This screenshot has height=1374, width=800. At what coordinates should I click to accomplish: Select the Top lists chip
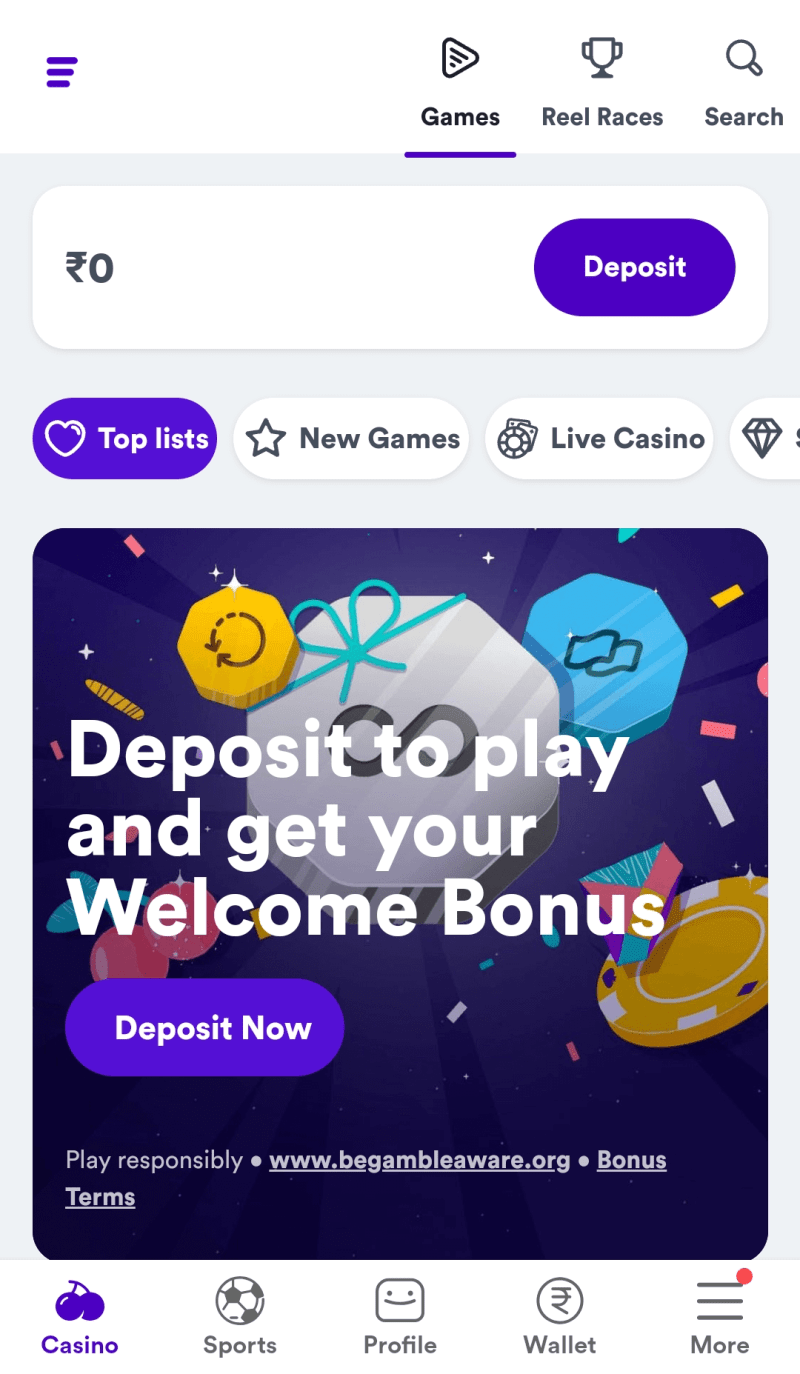(x=125, y=438)
